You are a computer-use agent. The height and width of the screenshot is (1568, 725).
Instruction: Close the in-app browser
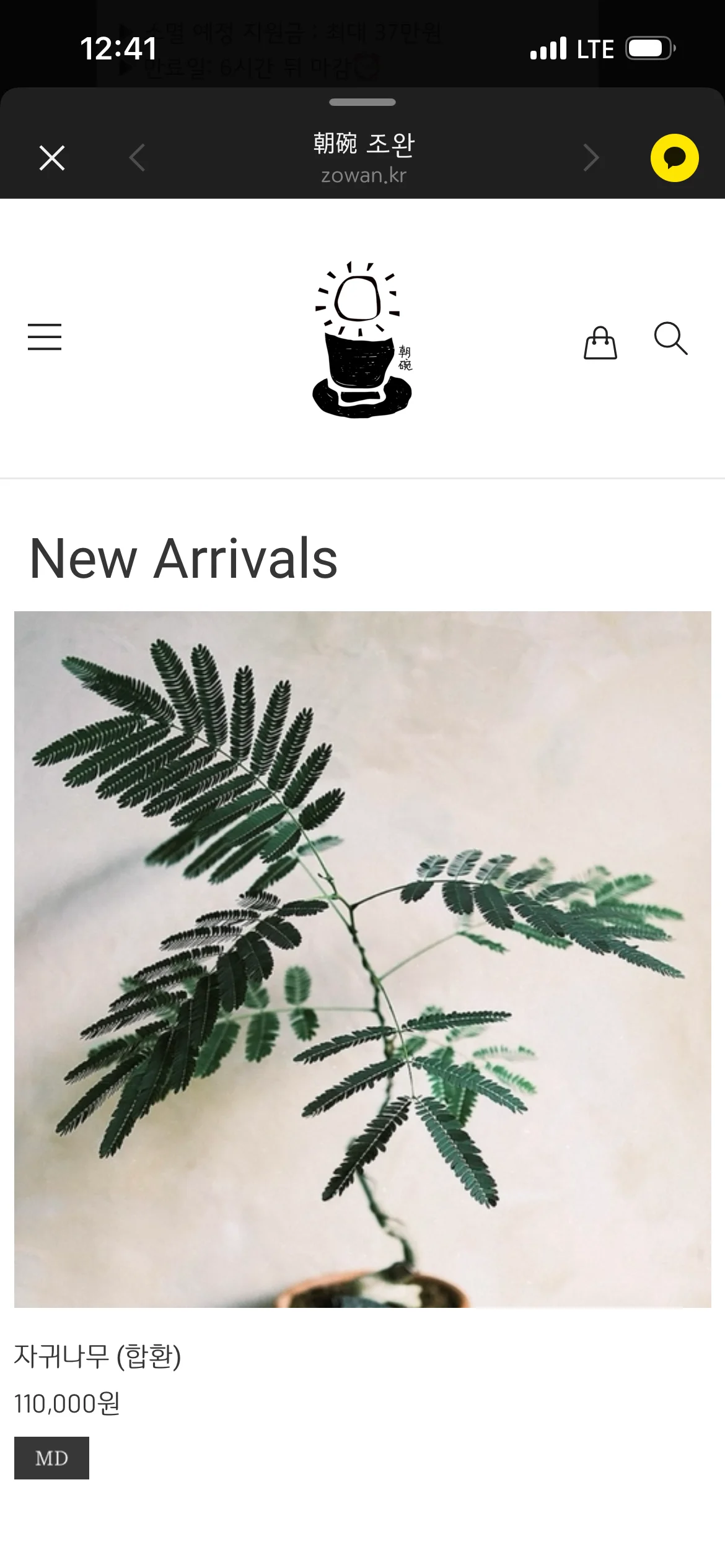coord(52,158)
